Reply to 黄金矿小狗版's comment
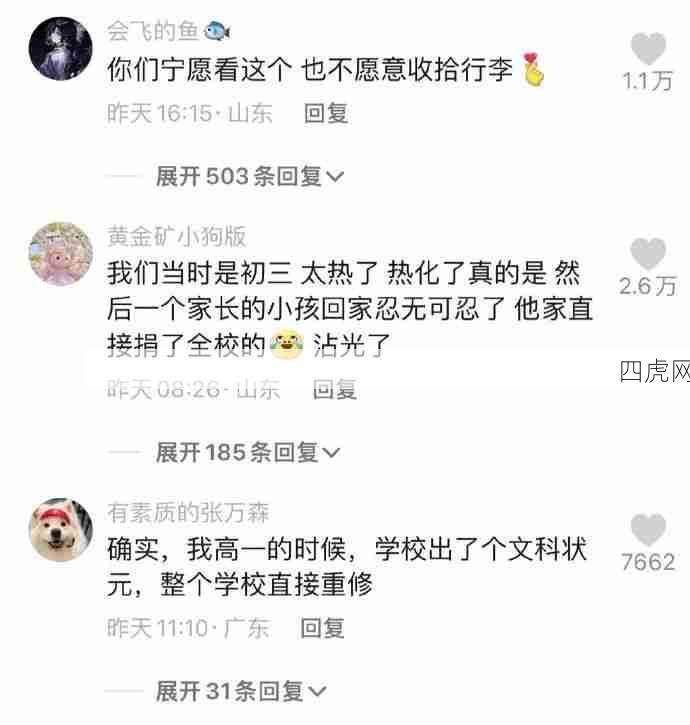This screenshot has width=690, height=725. 335,390
